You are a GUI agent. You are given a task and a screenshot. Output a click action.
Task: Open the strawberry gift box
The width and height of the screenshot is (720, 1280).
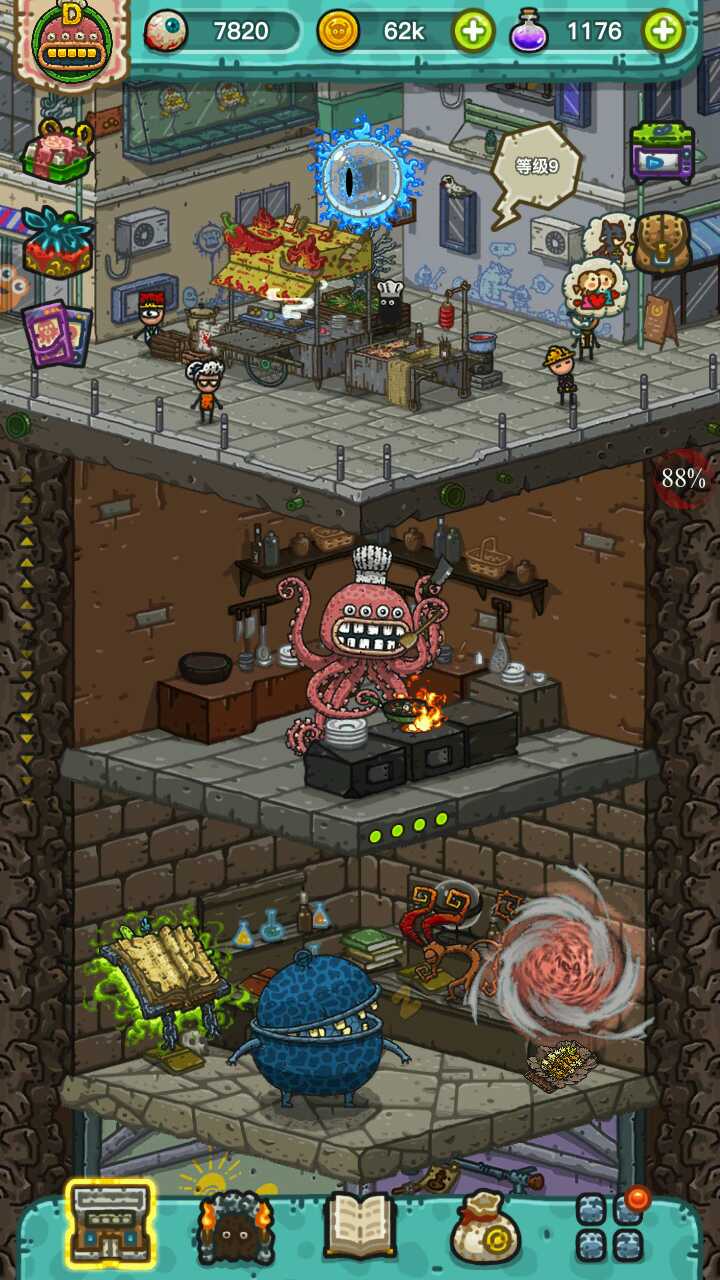point(58,242)
